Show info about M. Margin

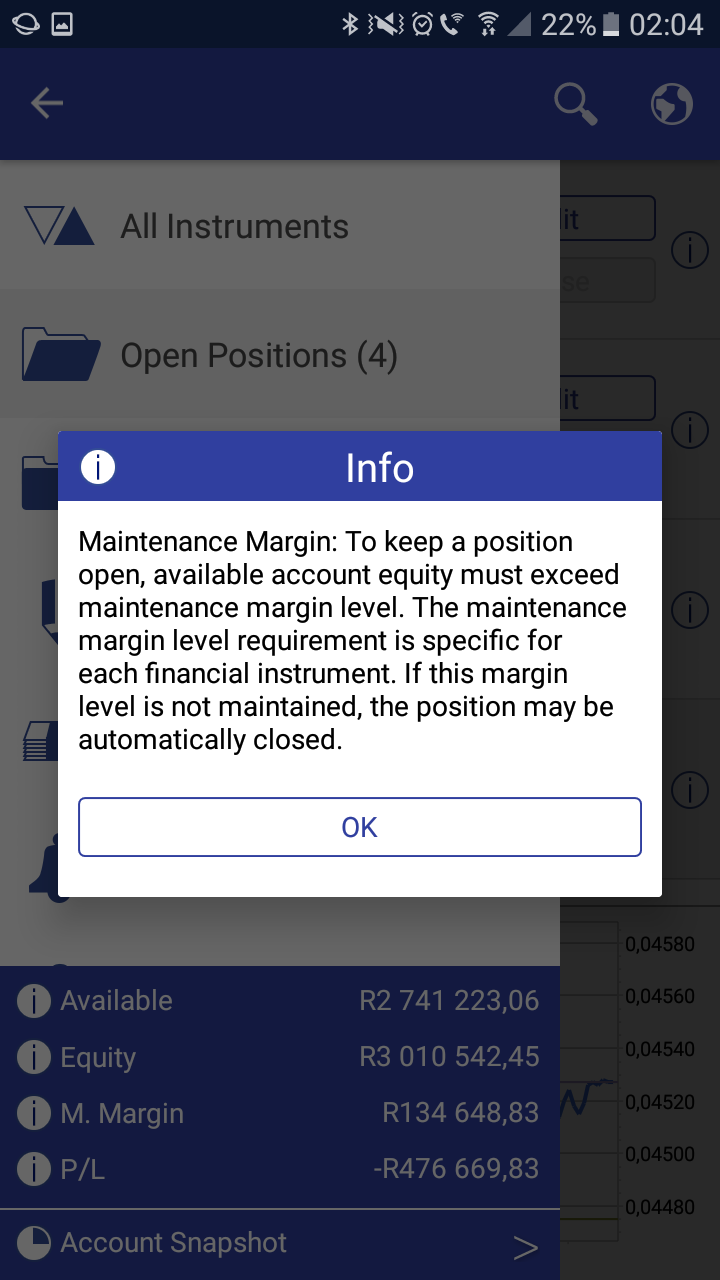tap(34, 1114)
